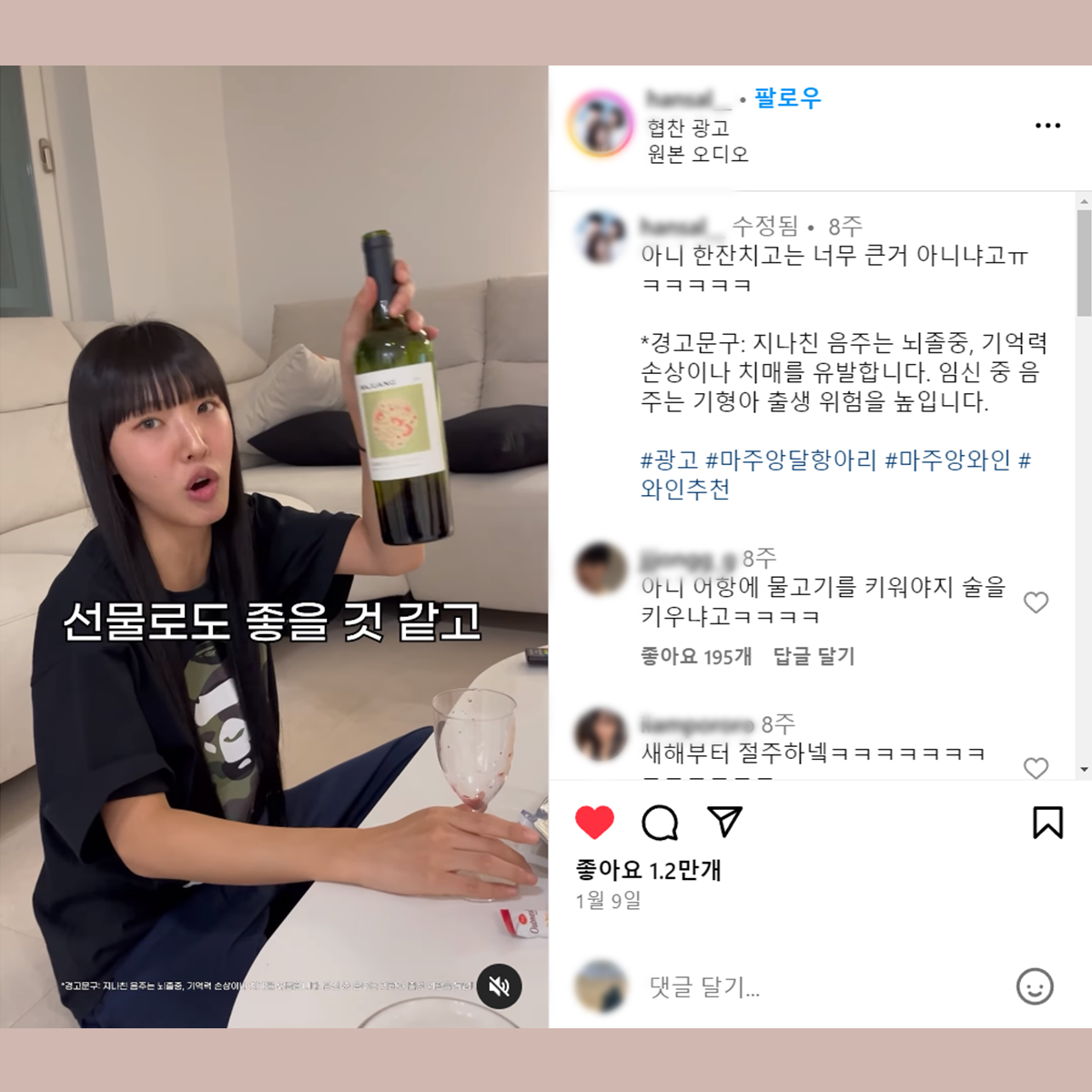Open the #광고 hashtag

click(669, 460)
